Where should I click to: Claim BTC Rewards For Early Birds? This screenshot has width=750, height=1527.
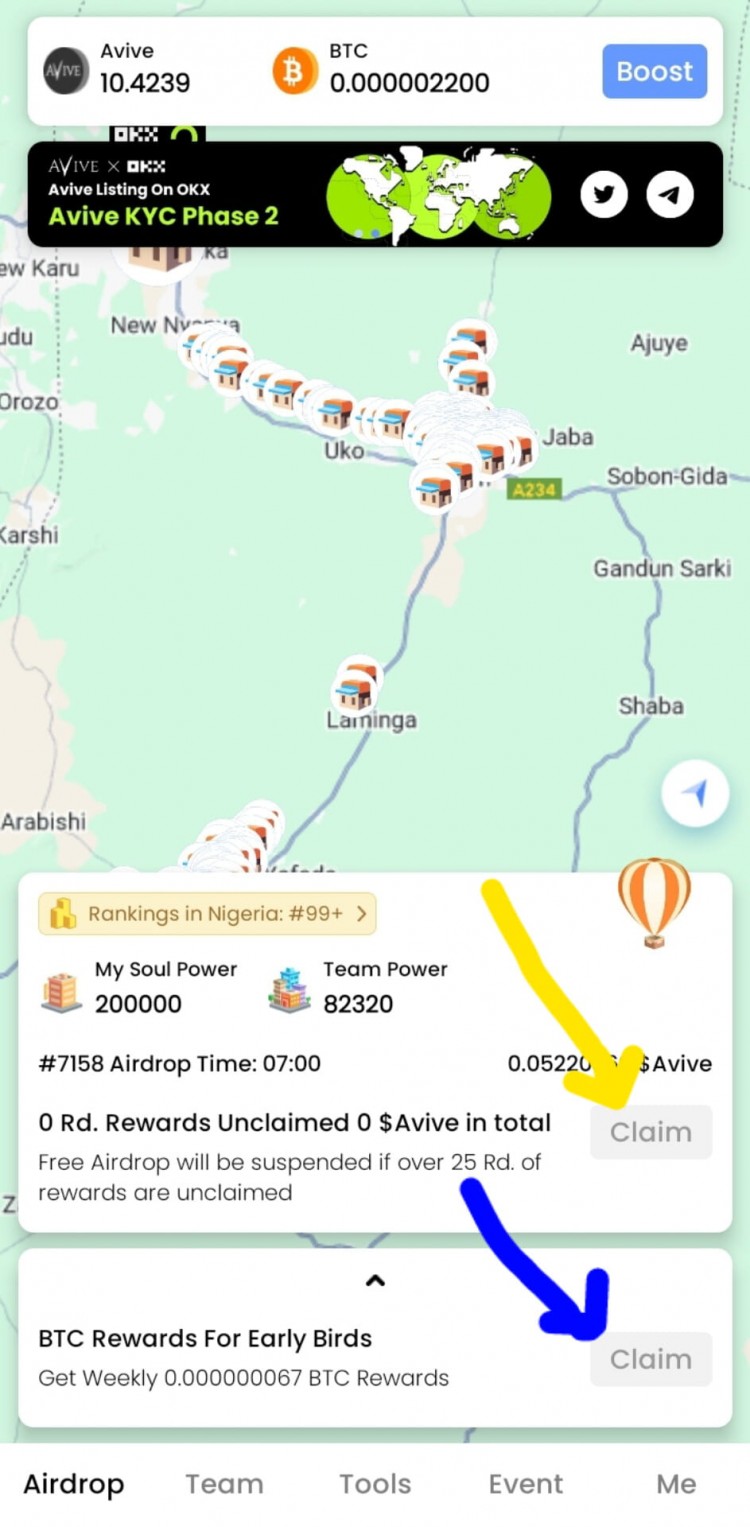coord(650,1359)
